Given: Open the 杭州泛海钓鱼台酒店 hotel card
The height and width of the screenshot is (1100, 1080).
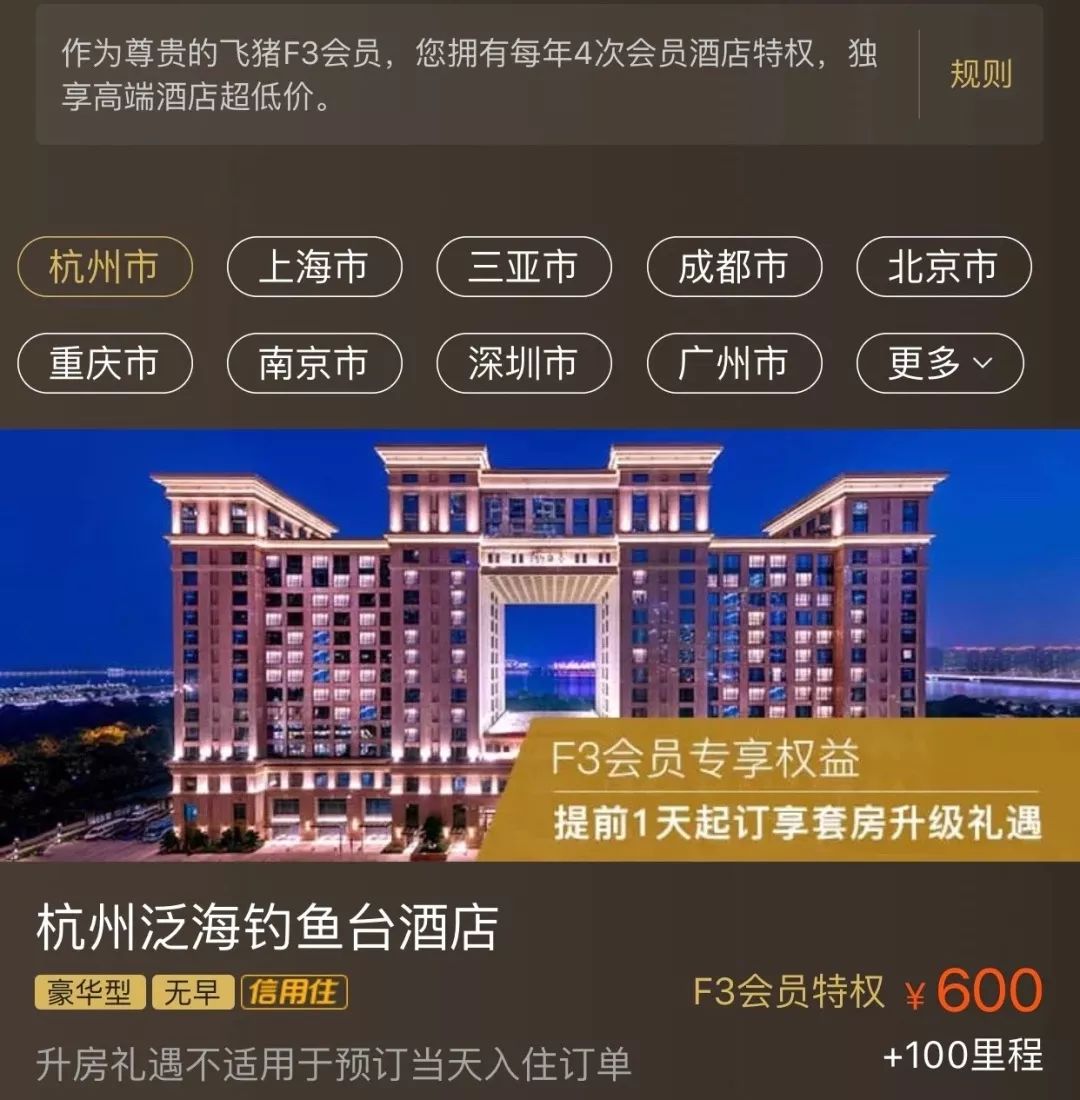Looking at the screenshot, I should 540,763.
